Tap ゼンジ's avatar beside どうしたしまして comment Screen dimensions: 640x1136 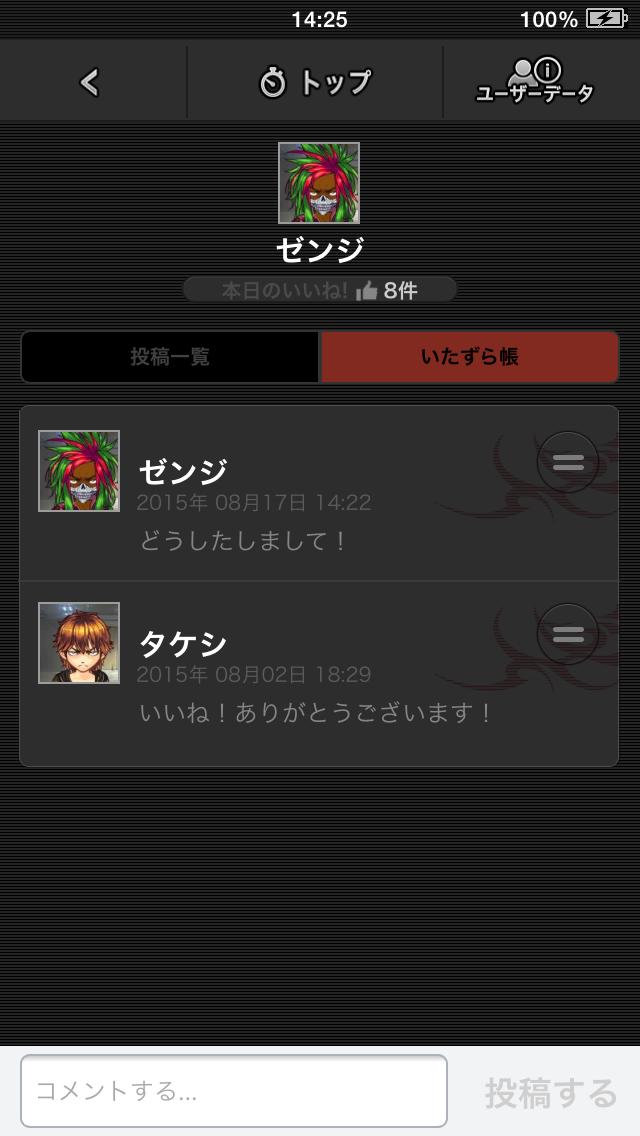tap(79, 471)
